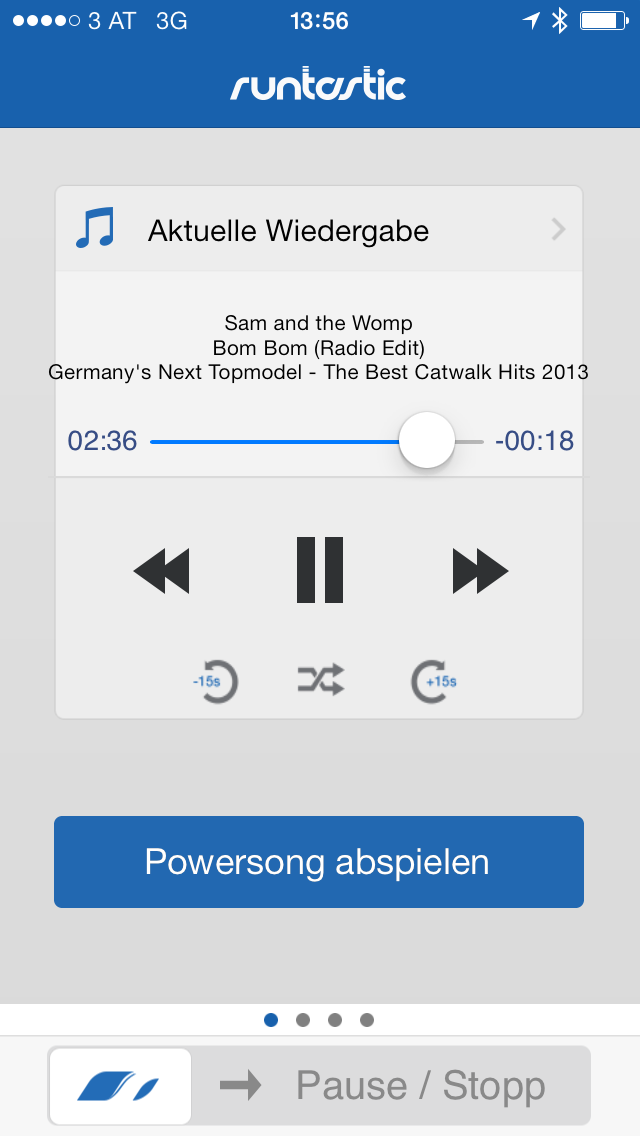Open the Aktuelle Wiedergabe row
The height and width of the screenshot is (1136, 640).
[x=318, y=230]
